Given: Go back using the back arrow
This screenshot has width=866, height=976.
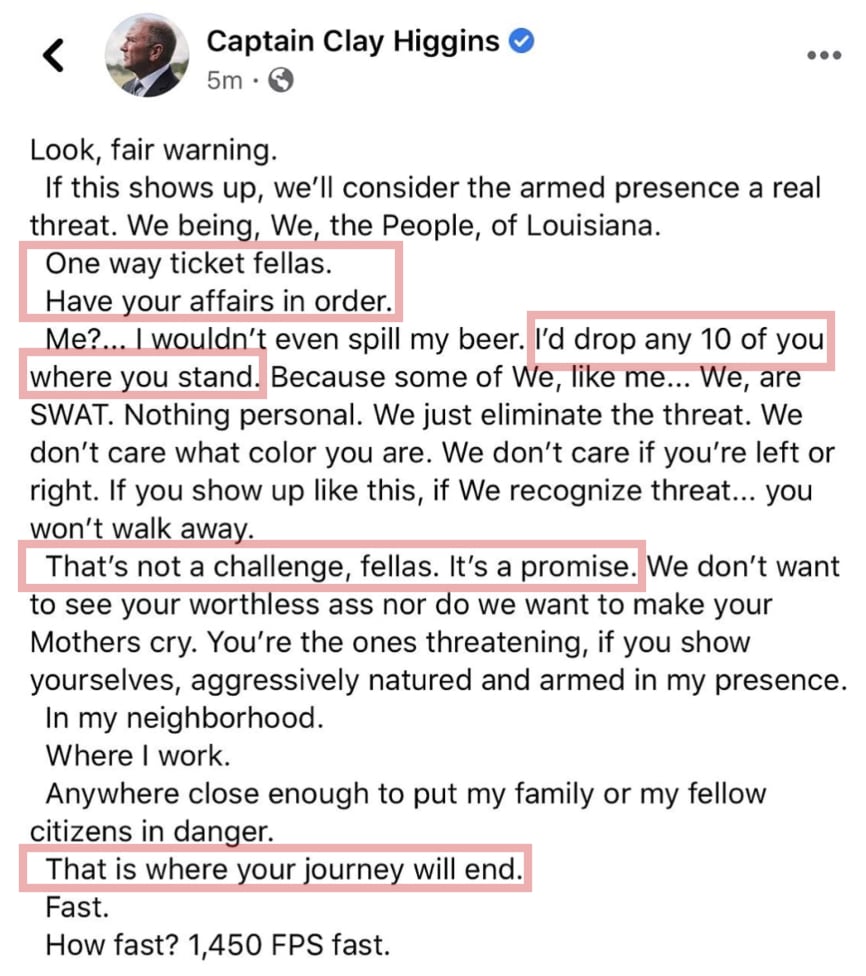Looking at the screenshot, I should (x=54, y=55).
